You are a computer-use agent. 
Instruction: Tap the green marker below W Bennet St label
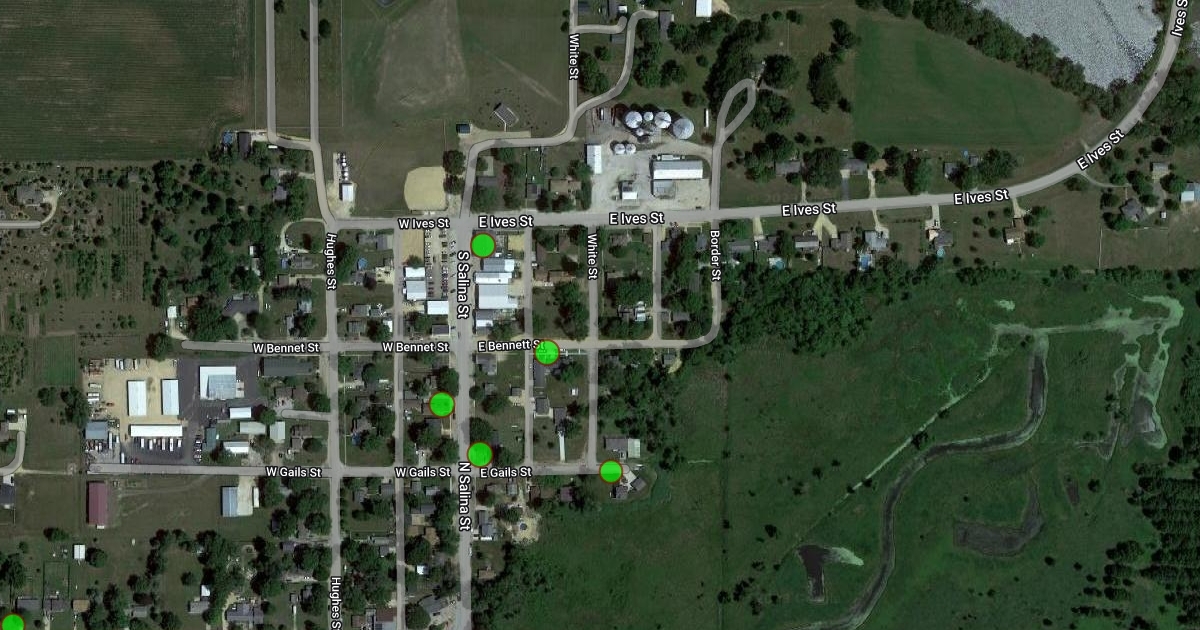point(442,404)
